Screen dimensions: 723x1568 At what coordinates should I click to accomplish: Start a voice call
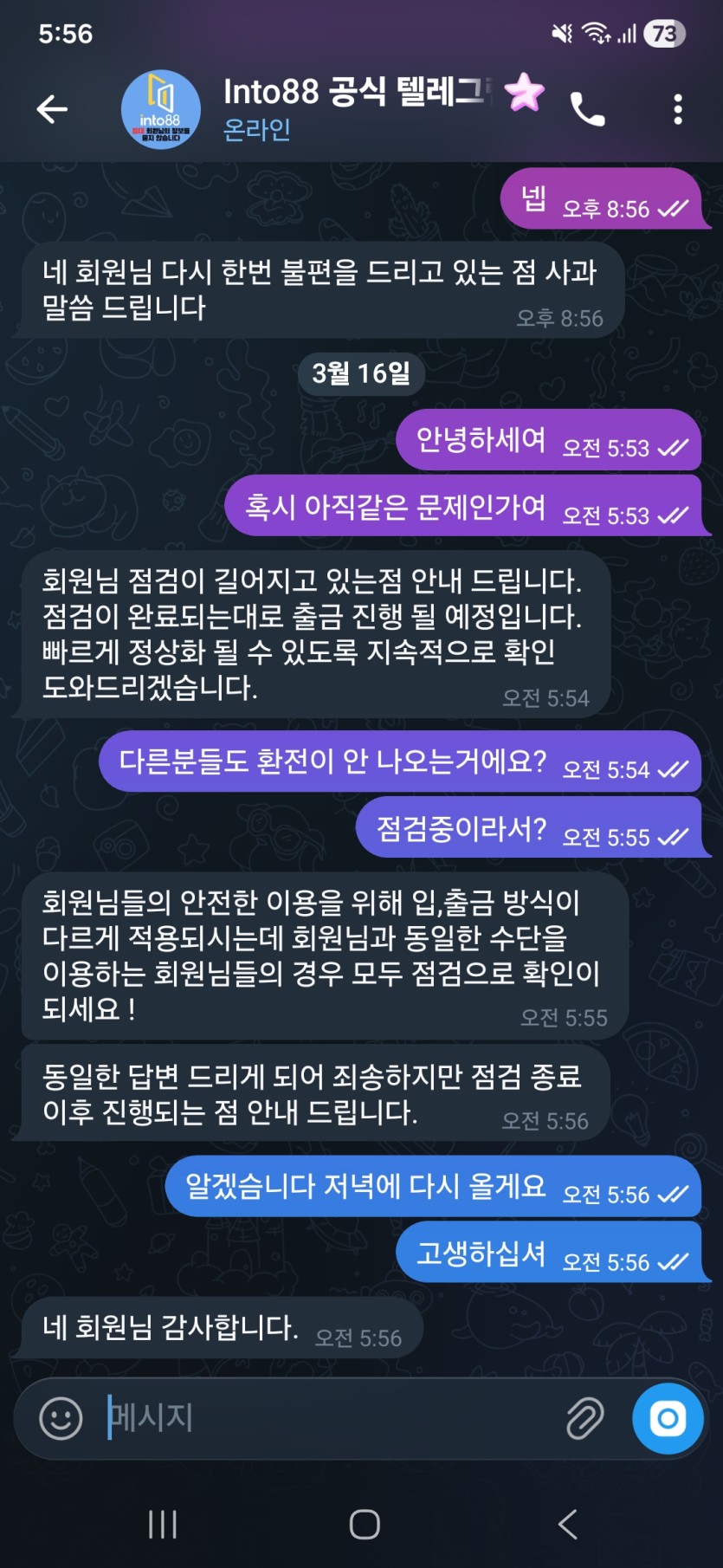point(587,110)
